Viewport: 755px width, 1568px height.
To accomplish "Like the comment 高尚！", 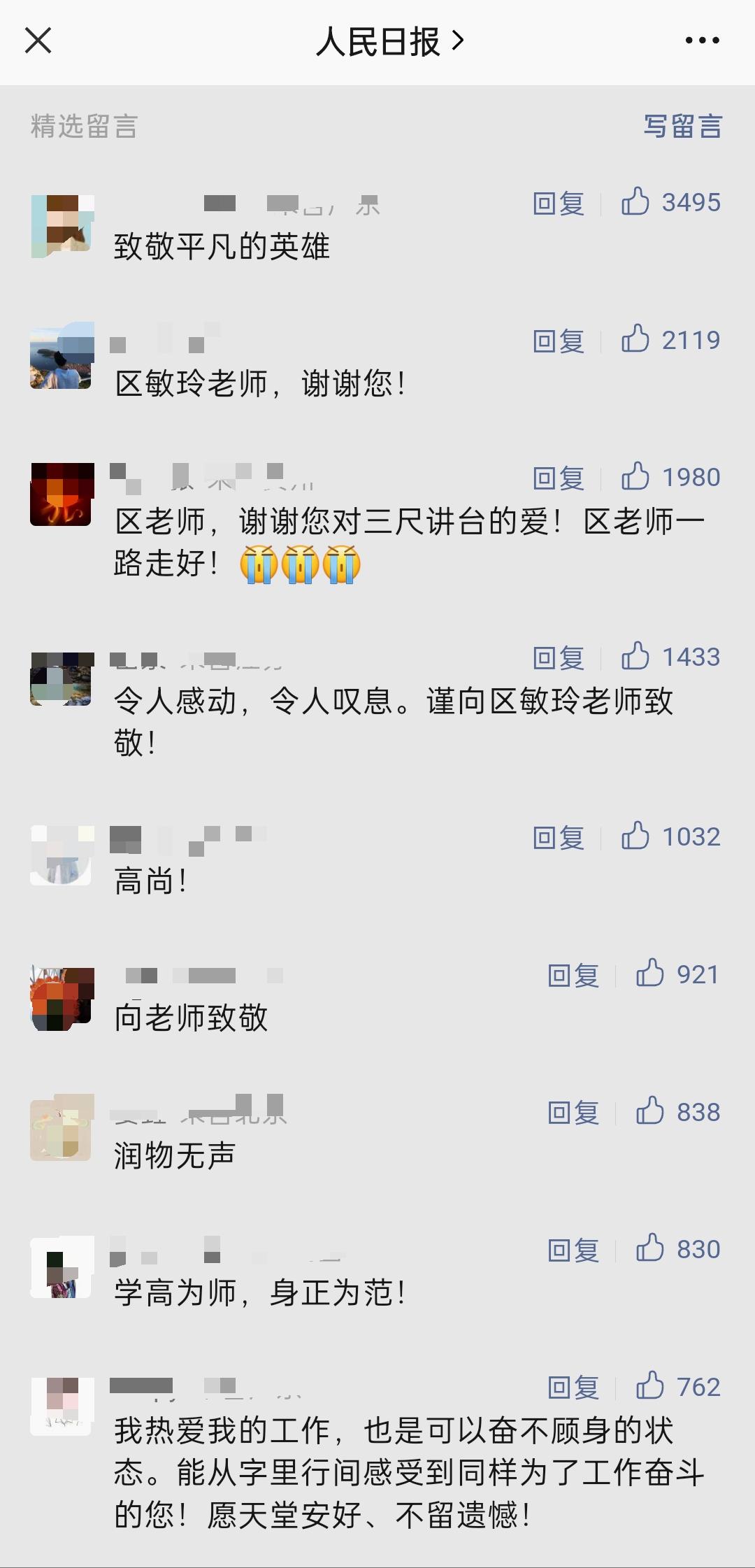I will click(x=635, y=836).
